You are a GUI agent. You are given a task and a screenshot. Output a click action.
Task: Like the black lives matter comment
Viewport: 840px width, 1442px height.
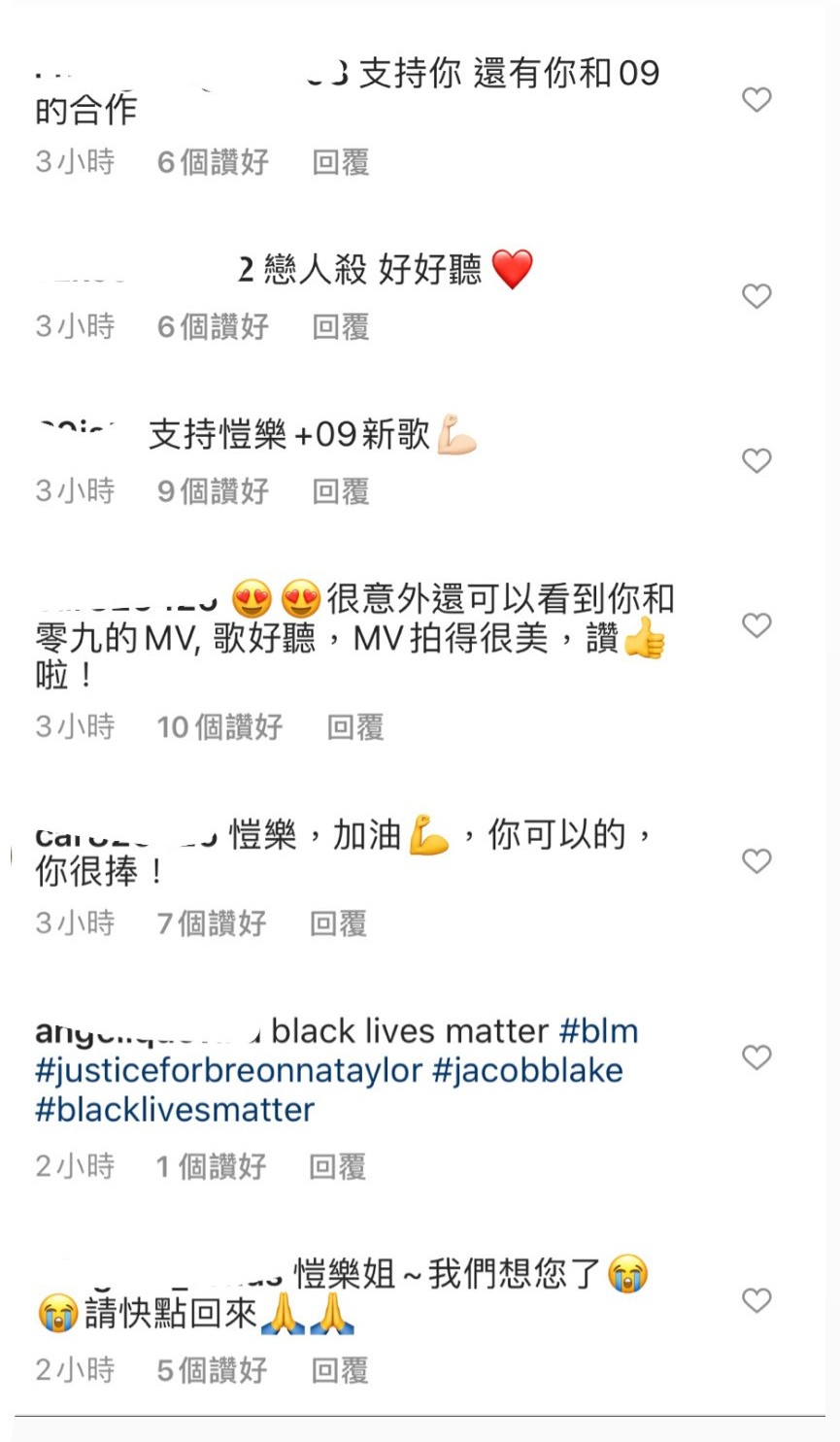coord(756,1057)
